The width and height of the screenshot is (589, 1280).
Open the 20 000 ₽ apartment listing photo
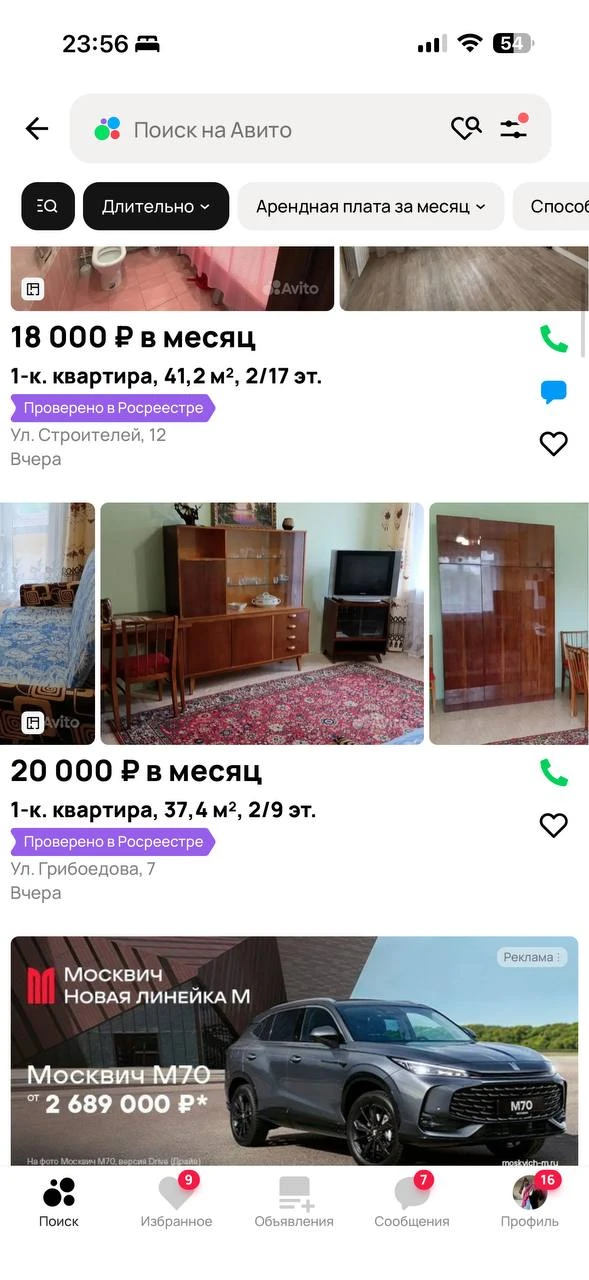tap(262, 623)
